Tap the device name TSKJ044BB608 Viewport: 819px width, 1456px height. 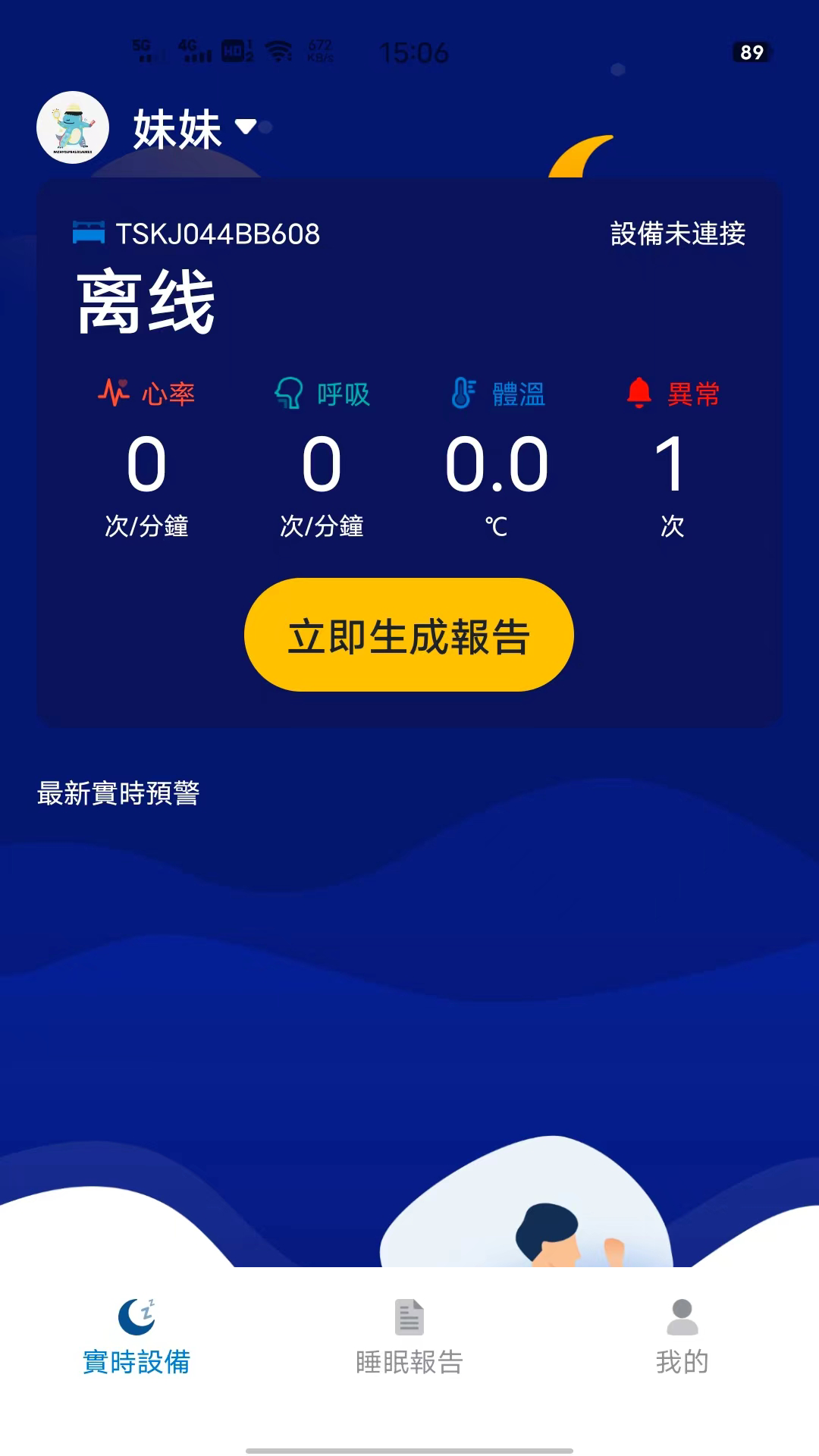220,234
